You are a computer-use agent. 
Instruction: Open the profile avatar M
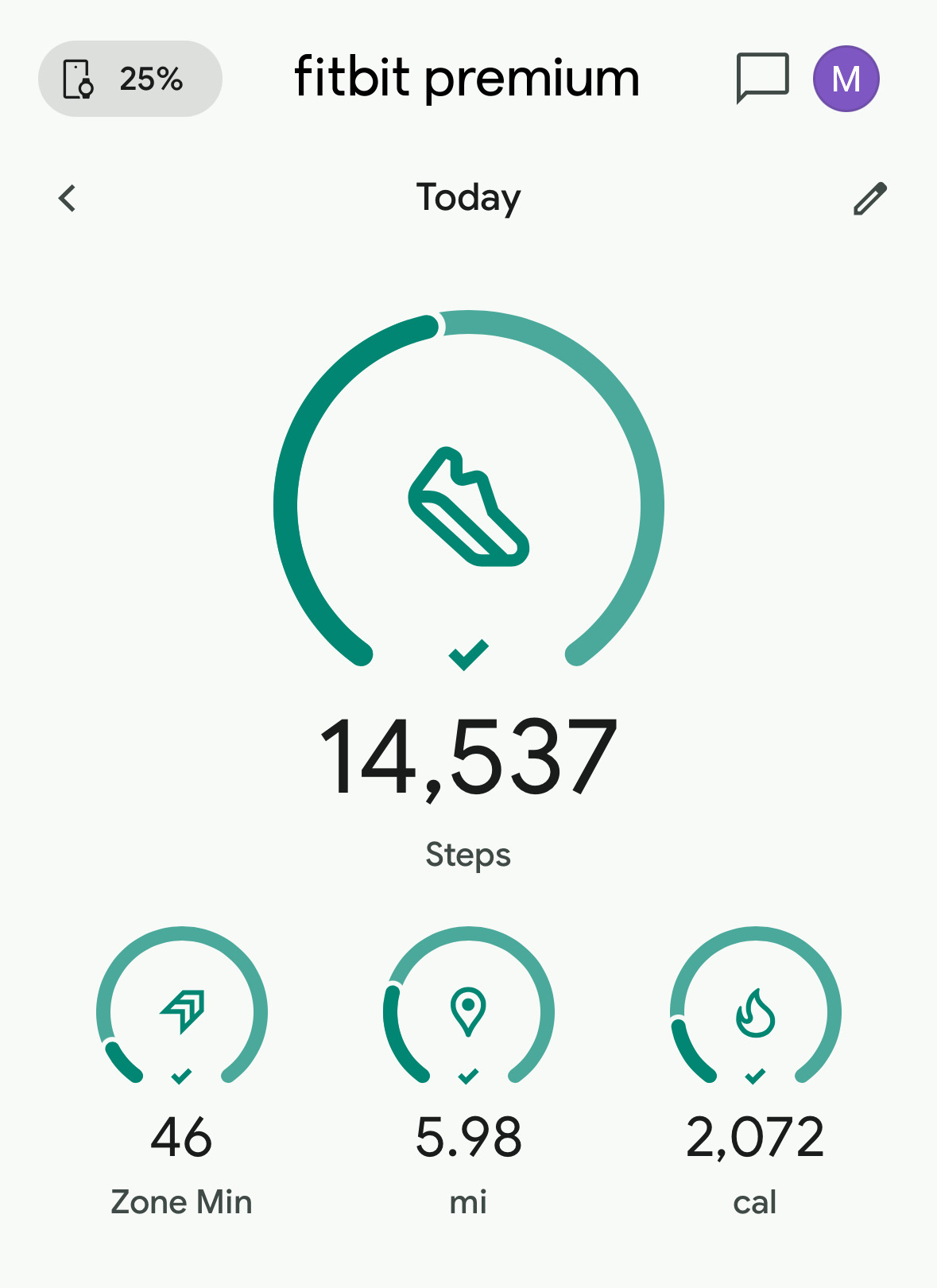tap(846, 79)
